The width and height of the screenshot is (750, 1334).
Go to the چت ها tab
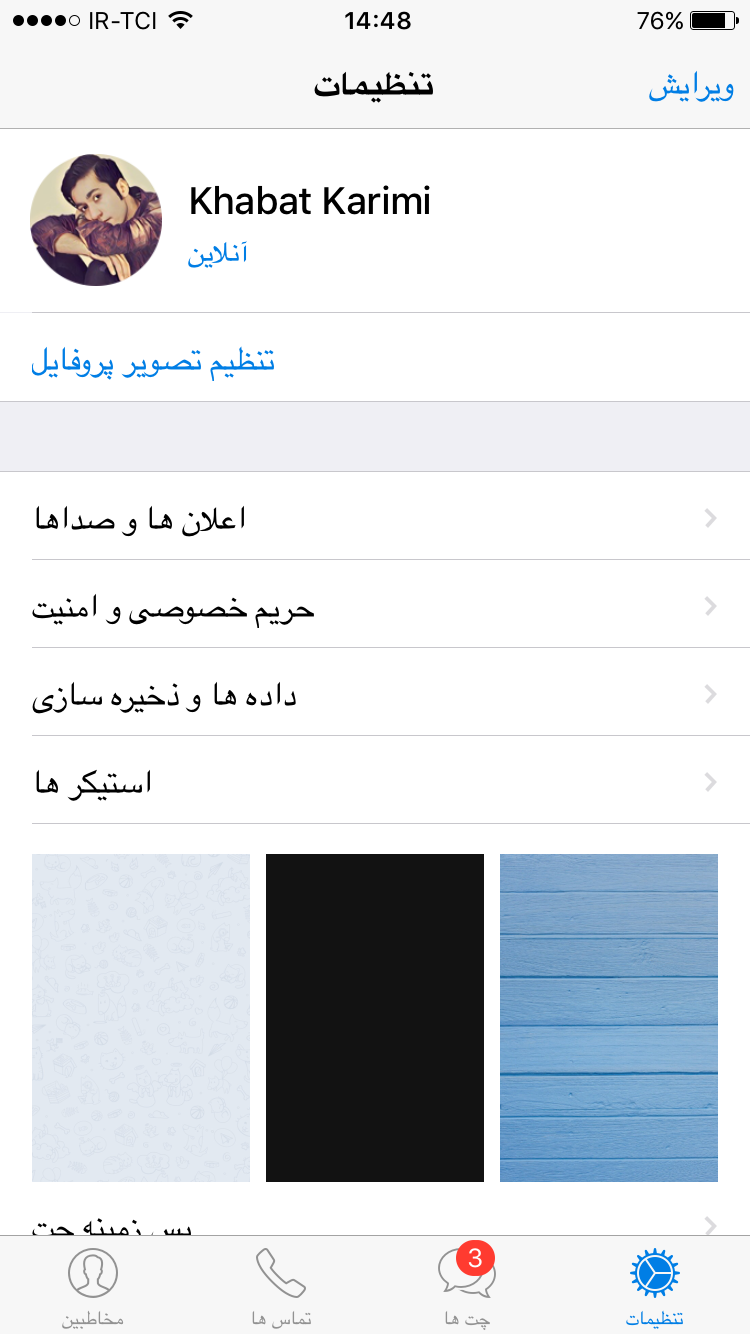pos(467,1286)
